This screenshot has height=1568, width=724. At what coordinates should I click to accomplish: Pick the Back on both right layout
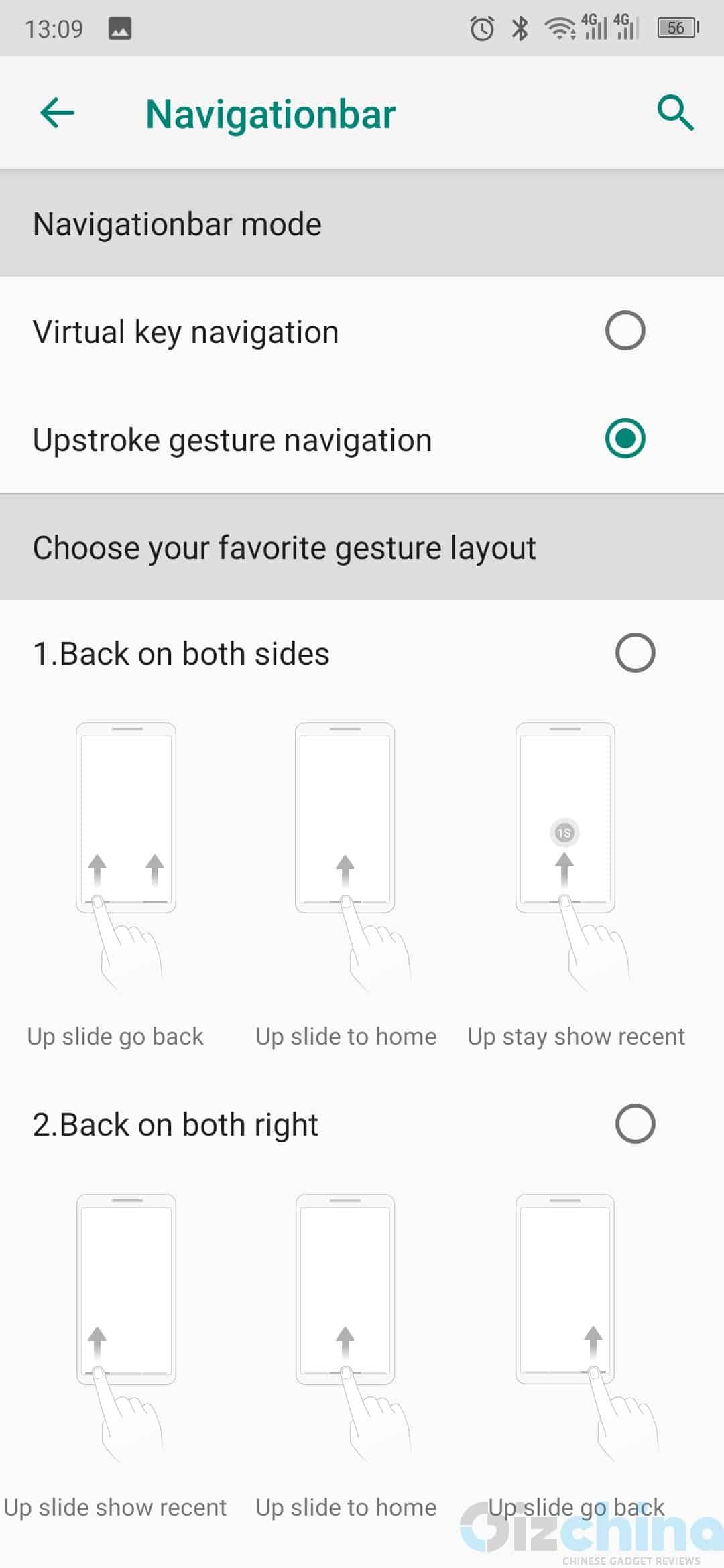click(362, 1124)
